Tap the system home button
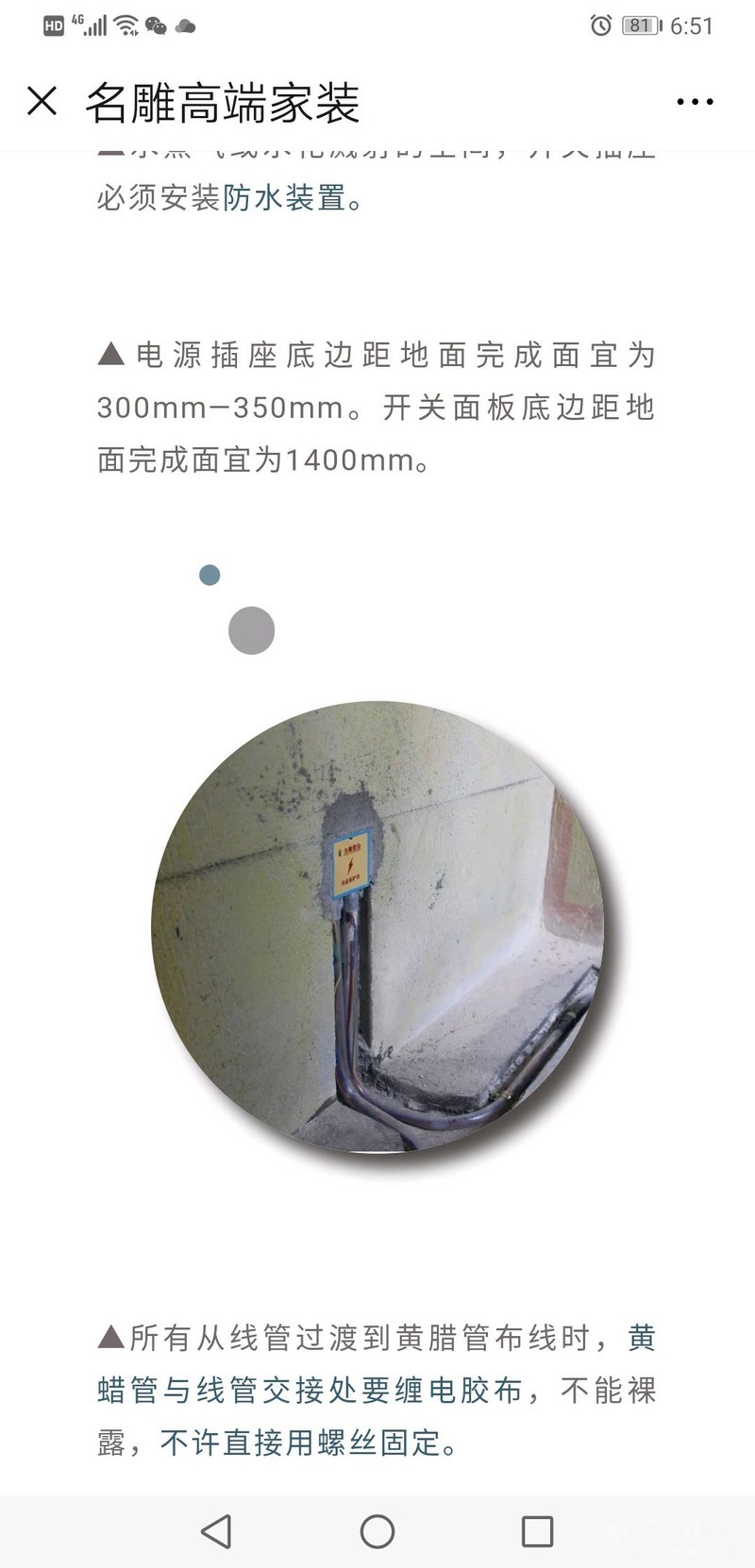Viewport: 755px width, 1568px height. 377,1530
